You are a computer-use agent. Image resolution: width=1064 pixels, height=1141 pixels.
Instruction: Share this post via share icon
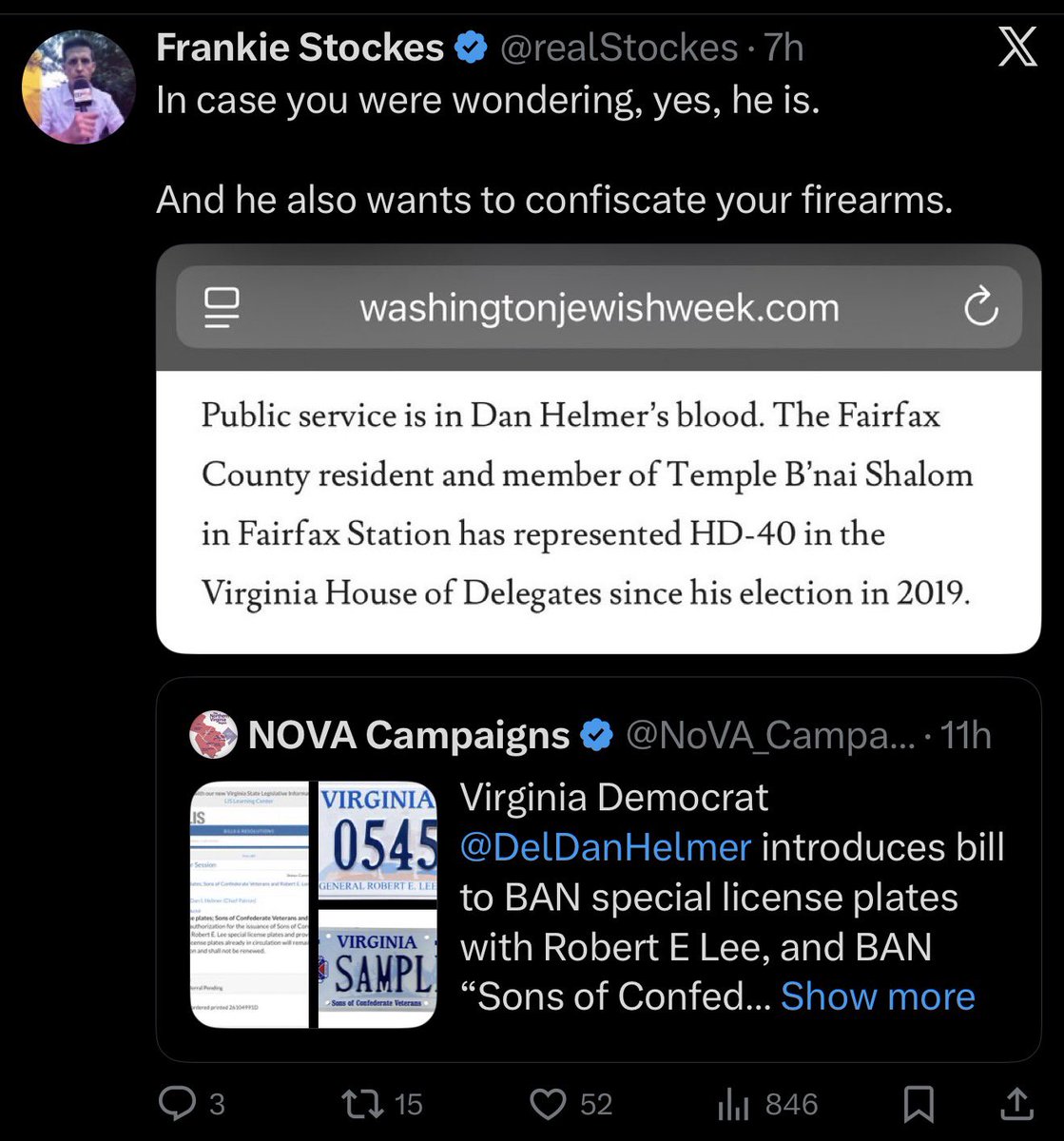pyautogui.click(x=1016, y=1104)
